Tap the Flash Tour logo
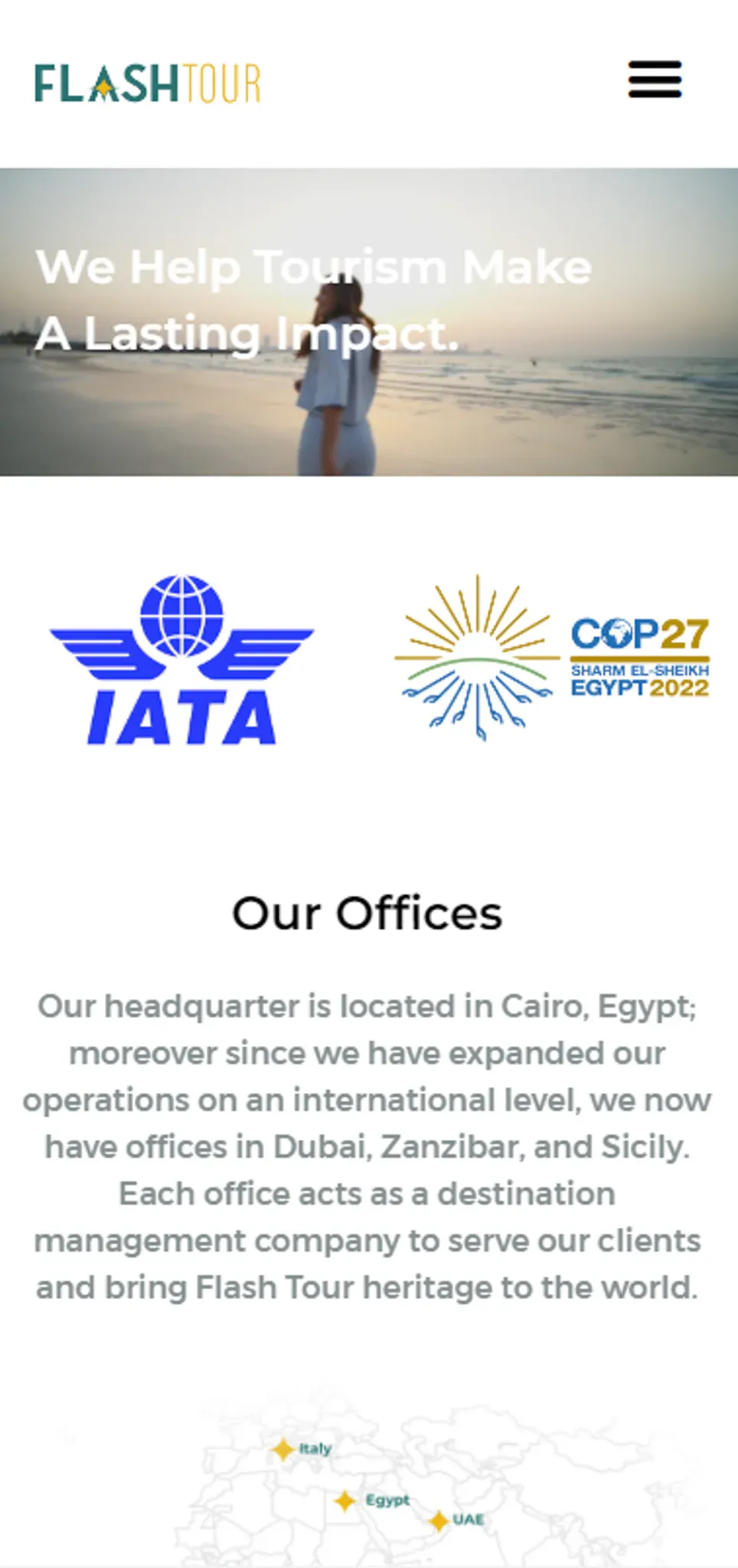The height and width of the screenshot is (1568, 738). pos(148,83)
